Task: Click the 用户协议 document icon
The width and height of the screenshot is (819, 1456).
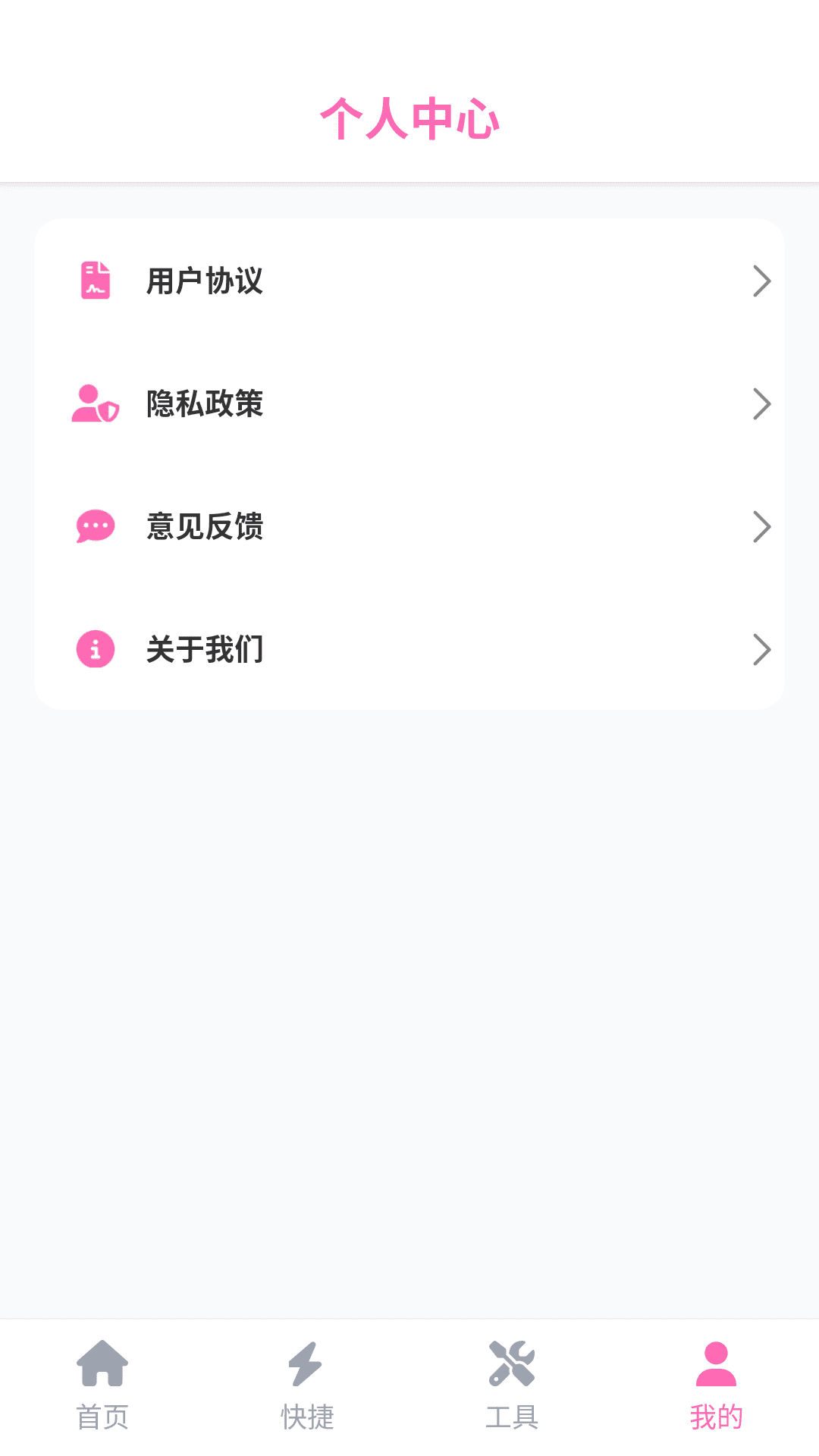Action: tap(94, 281)
